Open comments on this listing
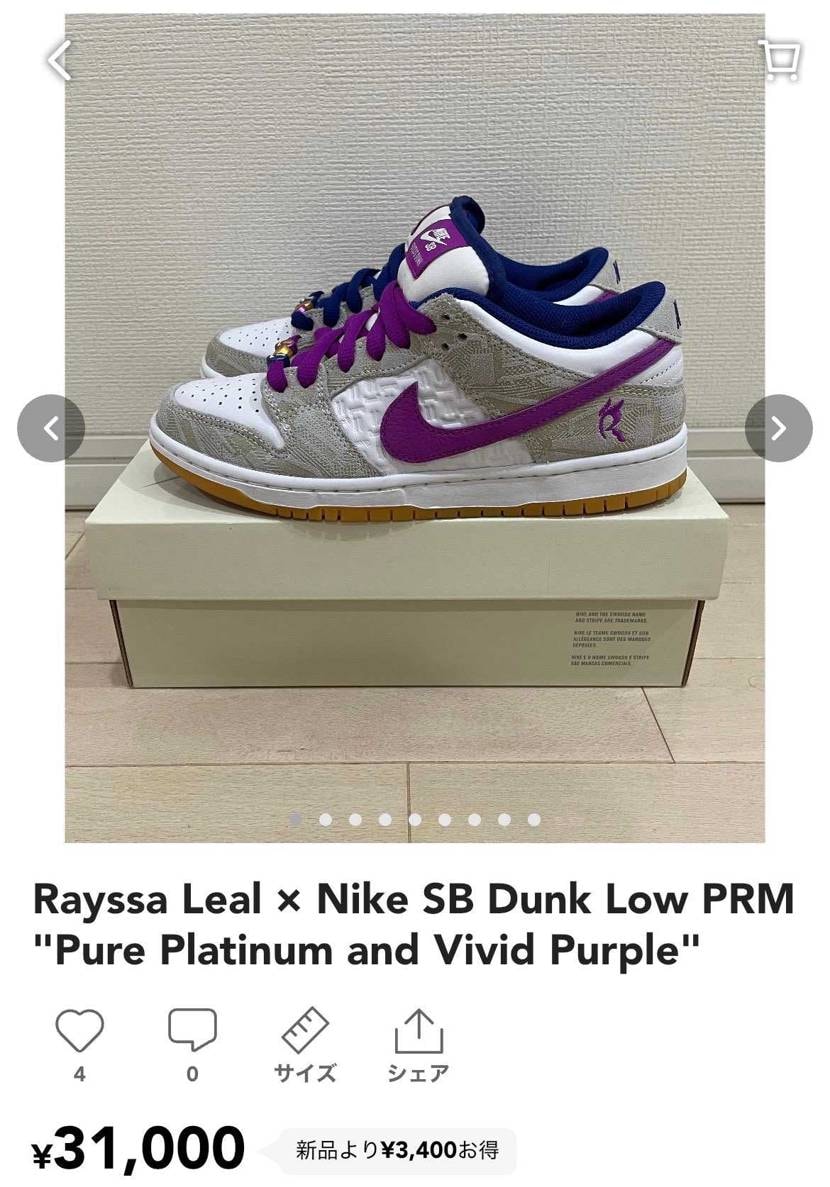The height and width of the screenshot is (1187, 830). point(192,1032)
